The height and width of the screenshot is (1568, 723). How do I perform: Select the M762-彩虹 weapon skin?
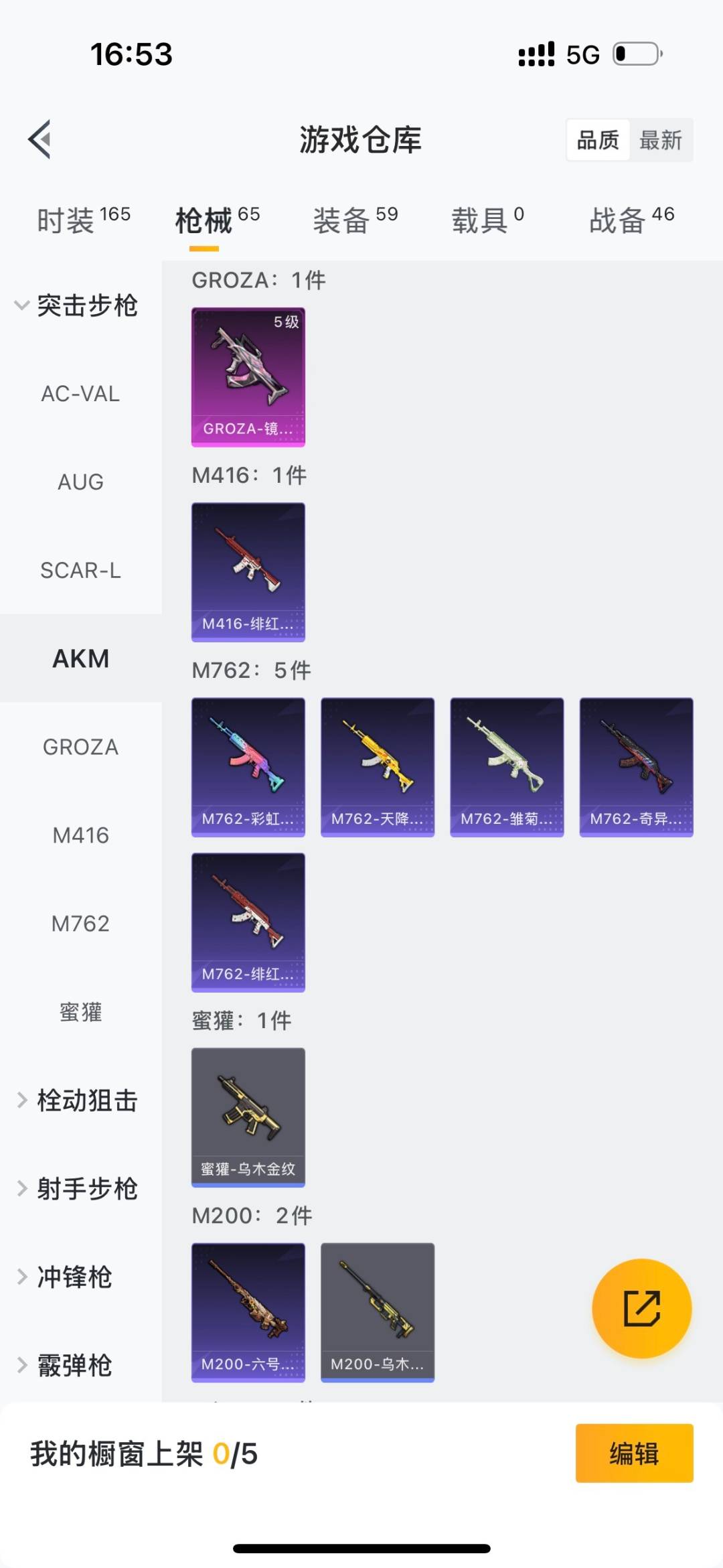(x=248, y=766)
